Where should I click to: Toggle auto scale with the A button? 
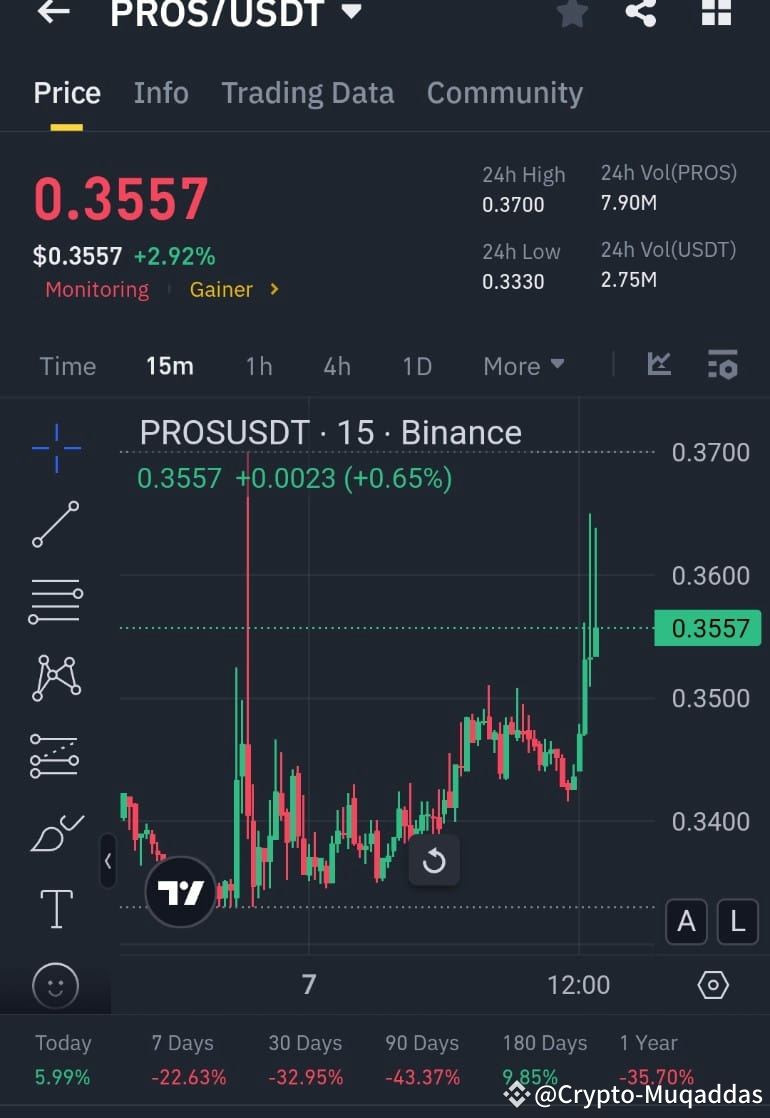[686, 922]
